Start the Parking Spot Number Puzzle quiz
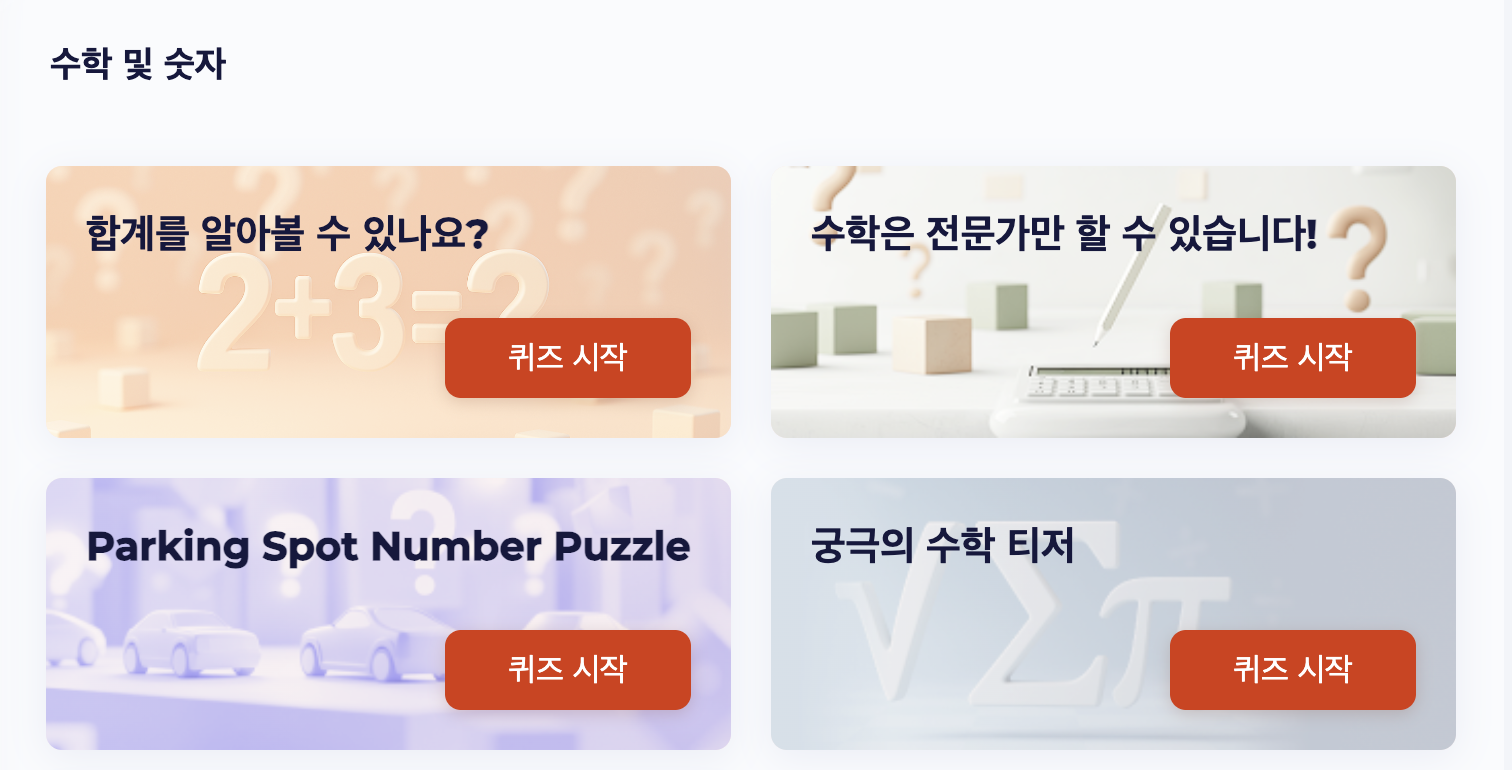1512x770 pixels. coord(567,669)
